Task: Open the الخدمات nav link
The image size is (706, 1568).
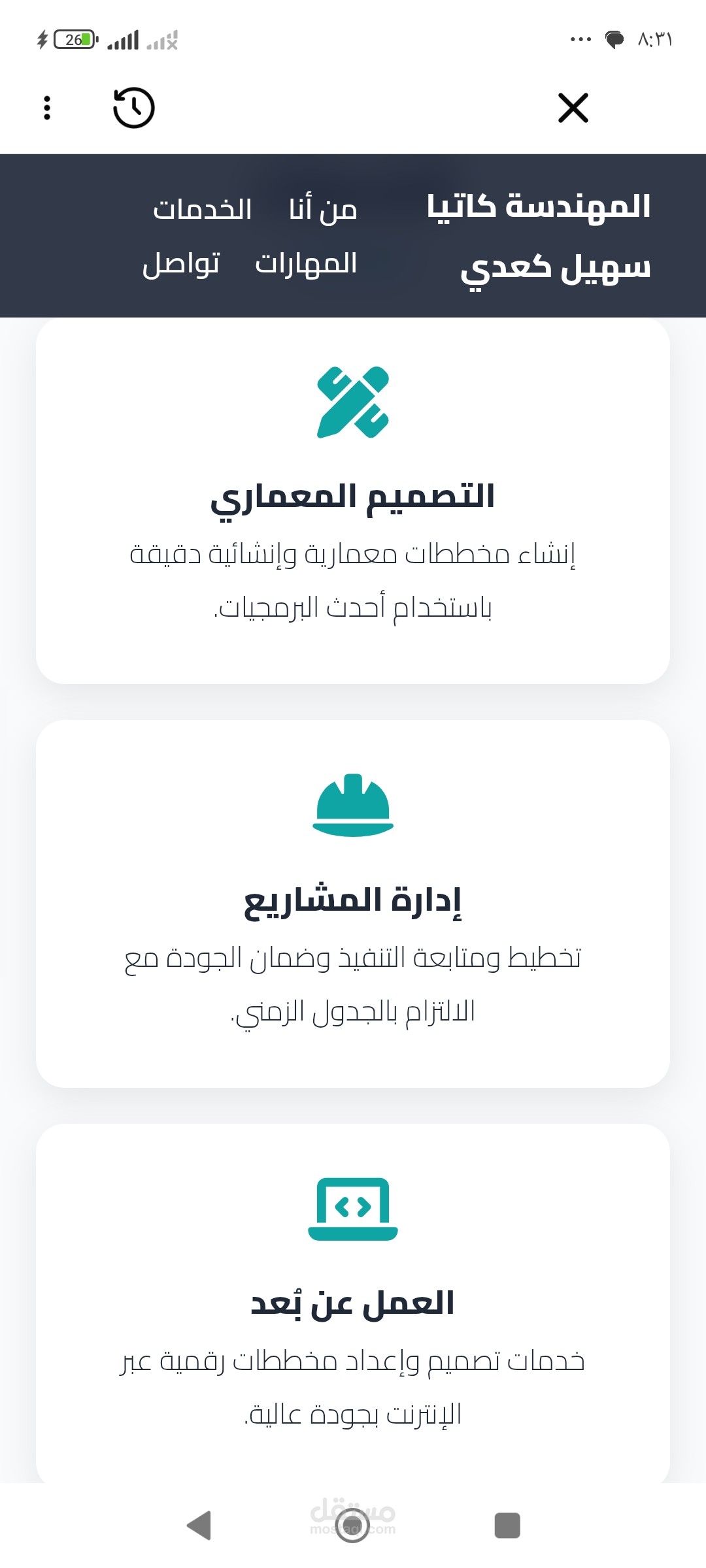Action: click(x=203, y=209)
